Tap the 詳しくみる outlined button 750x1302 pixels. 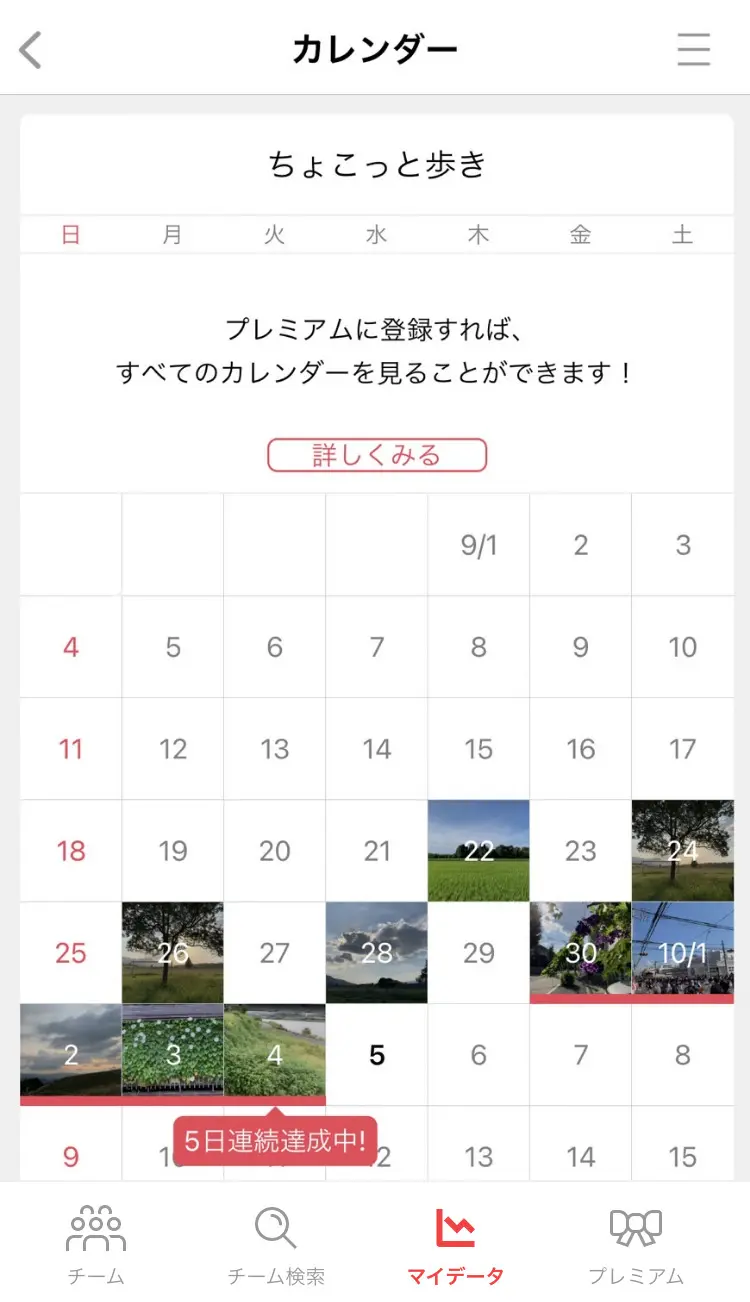click(x=376, y=455)
